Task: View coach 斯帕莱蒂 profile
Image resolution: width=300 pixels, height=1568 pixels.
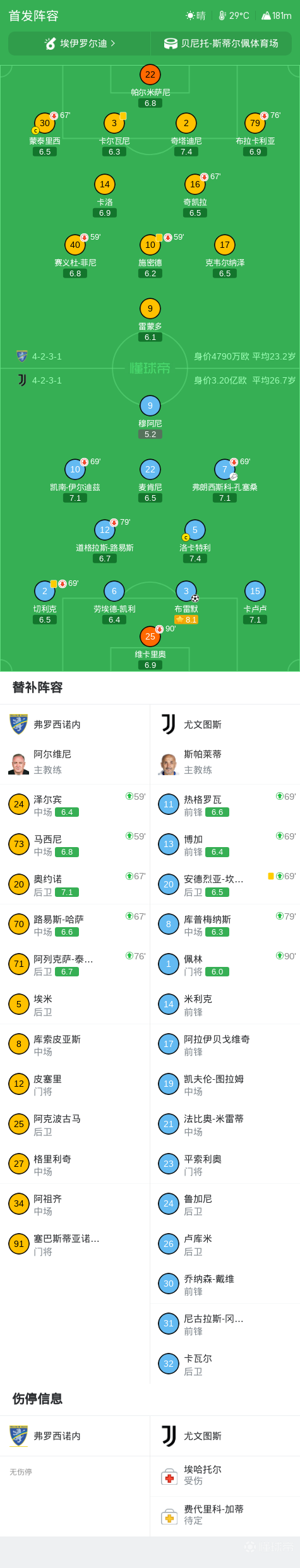Action: [225, 762]
